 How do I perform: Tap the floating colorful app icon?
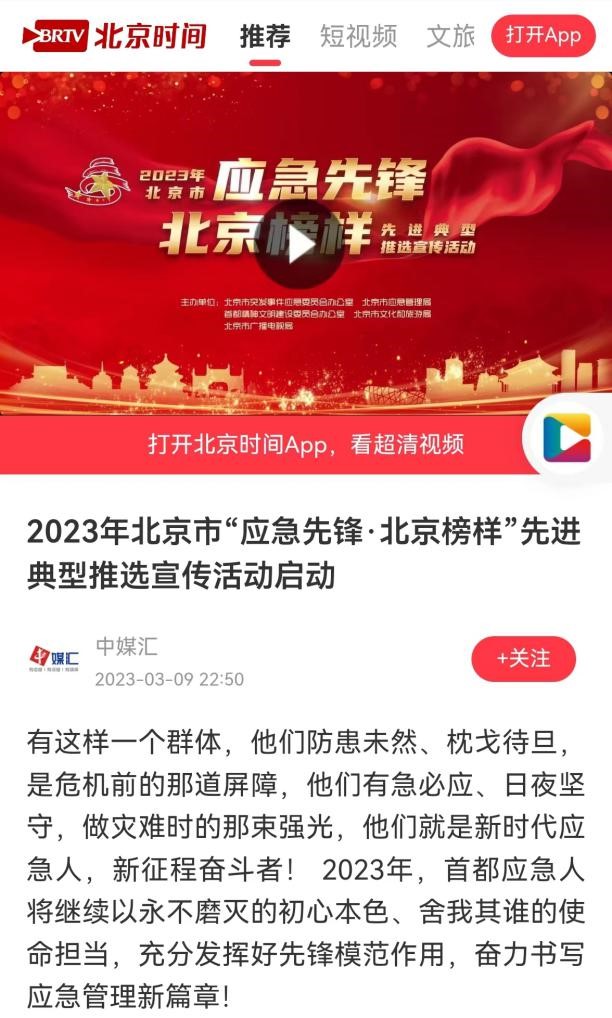567,438
